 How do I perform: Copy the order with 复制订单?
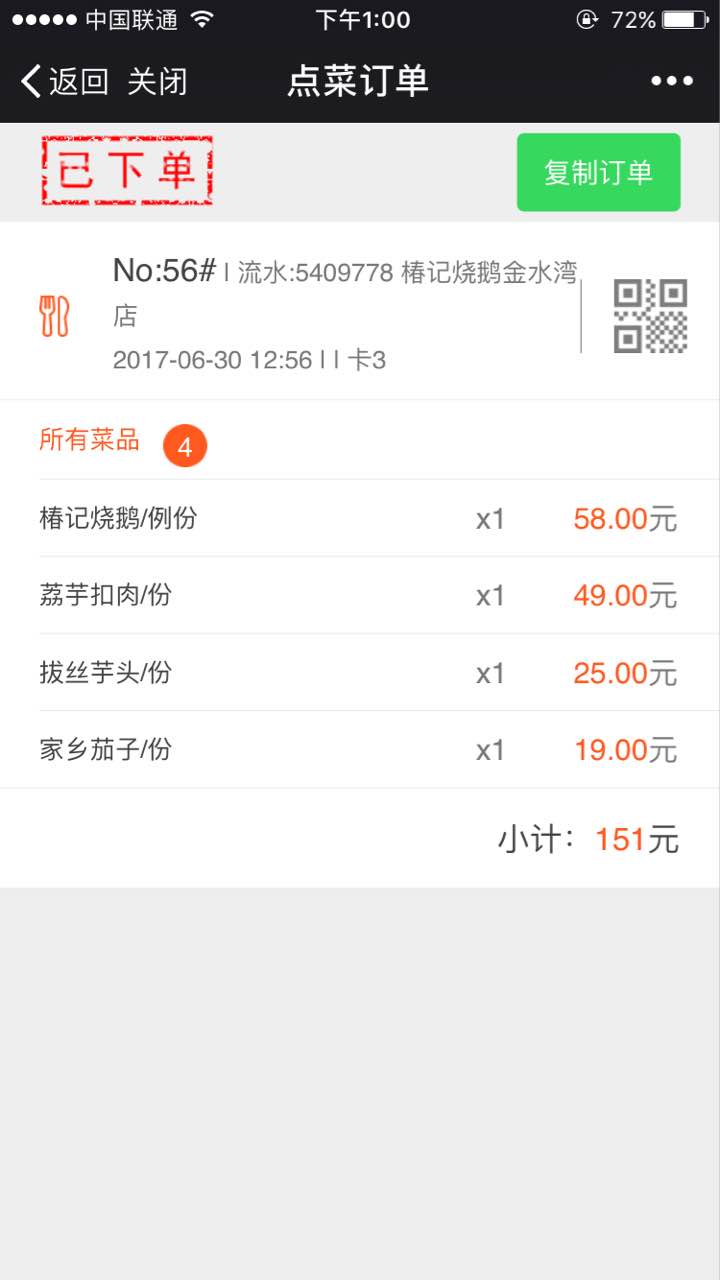pos(598,172)
